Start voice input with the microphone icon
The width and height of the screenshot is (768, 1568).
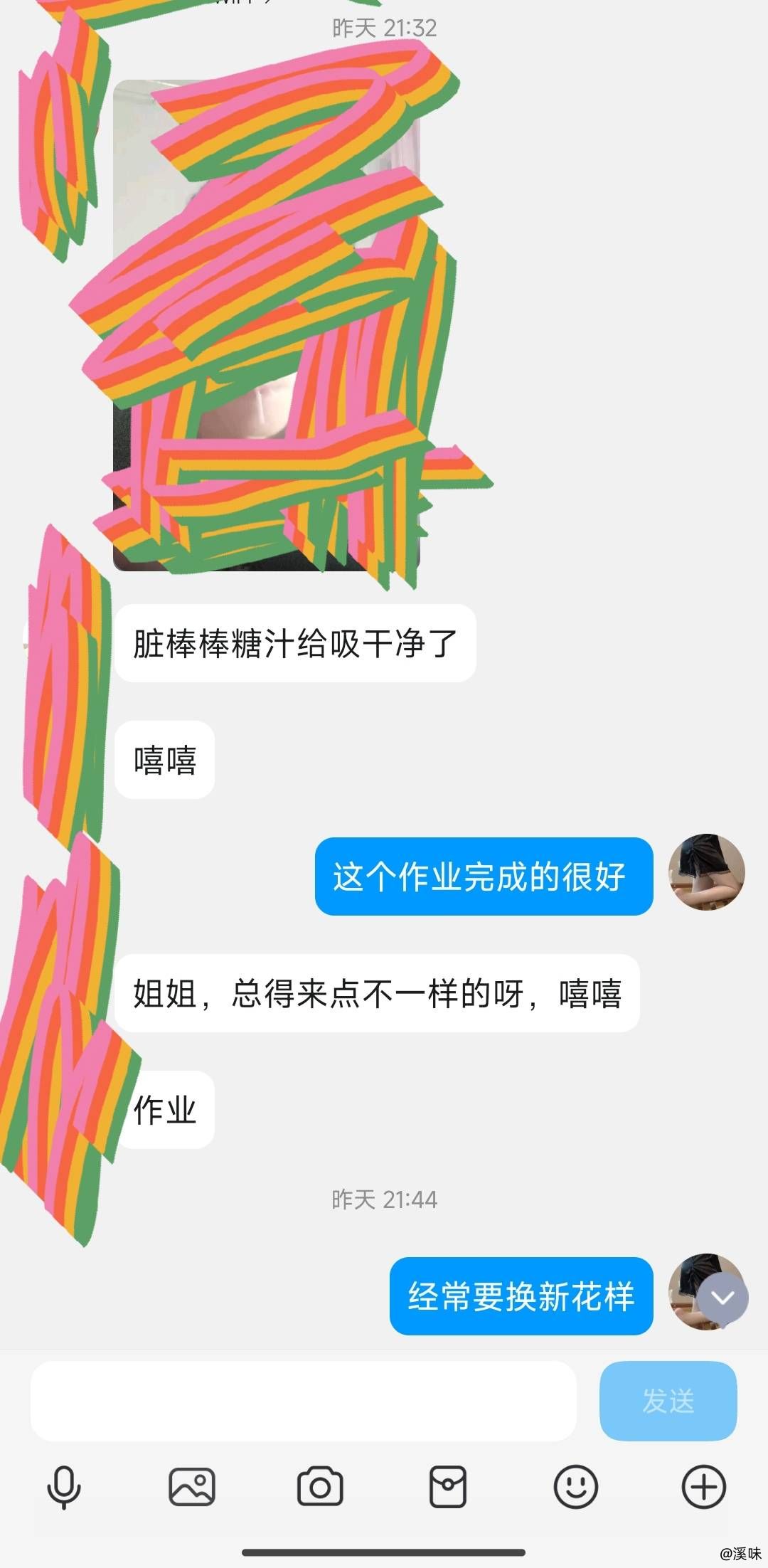point(64,1487)
